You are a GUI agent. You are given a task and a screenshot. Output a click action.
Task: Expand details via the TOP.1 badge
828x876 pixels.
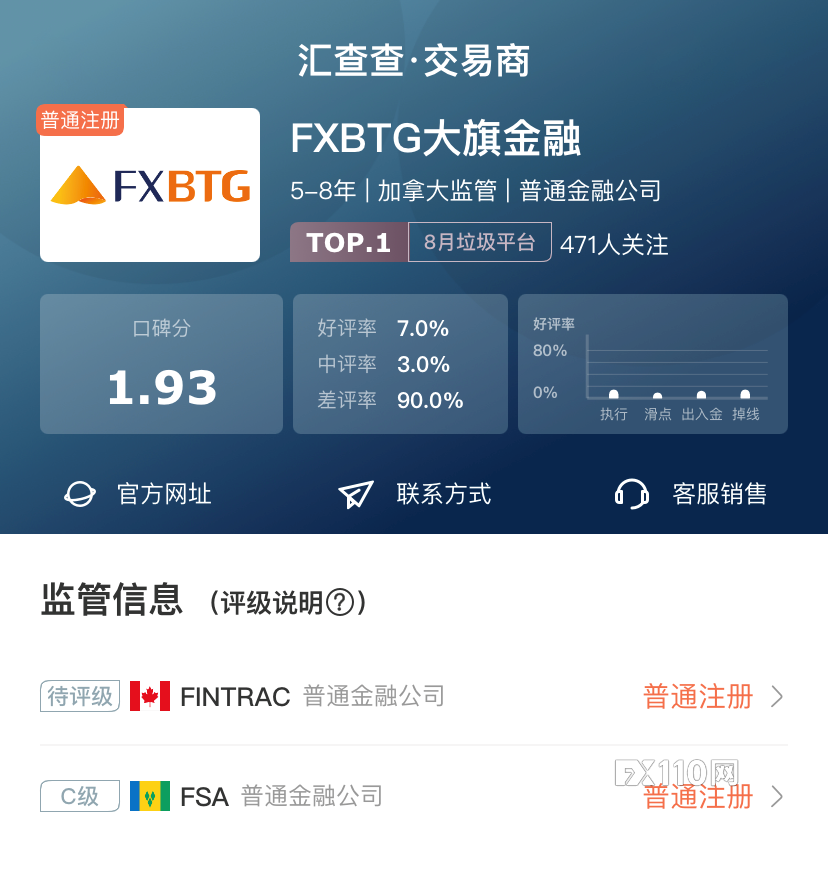pos(348,242)
